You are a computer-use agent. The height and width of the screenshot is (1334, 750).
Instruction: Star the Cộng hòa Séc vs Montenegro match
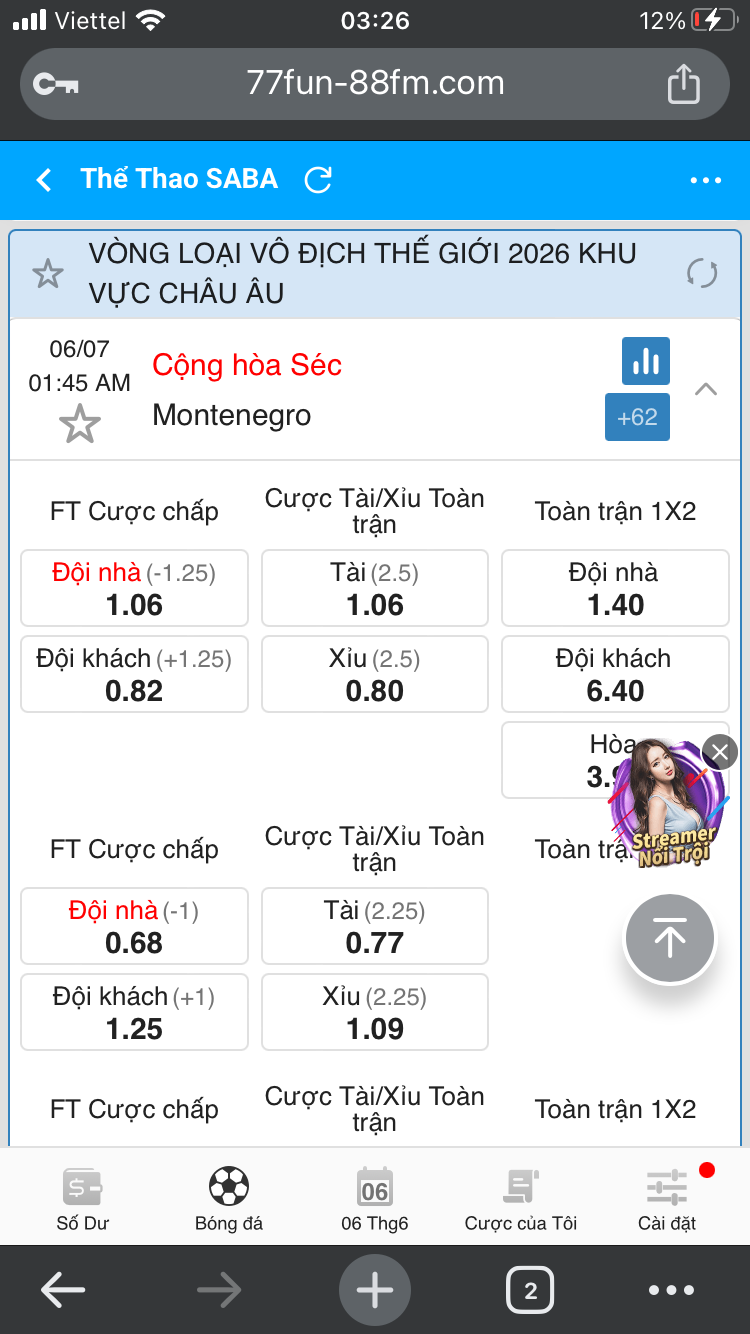[80, 424]
